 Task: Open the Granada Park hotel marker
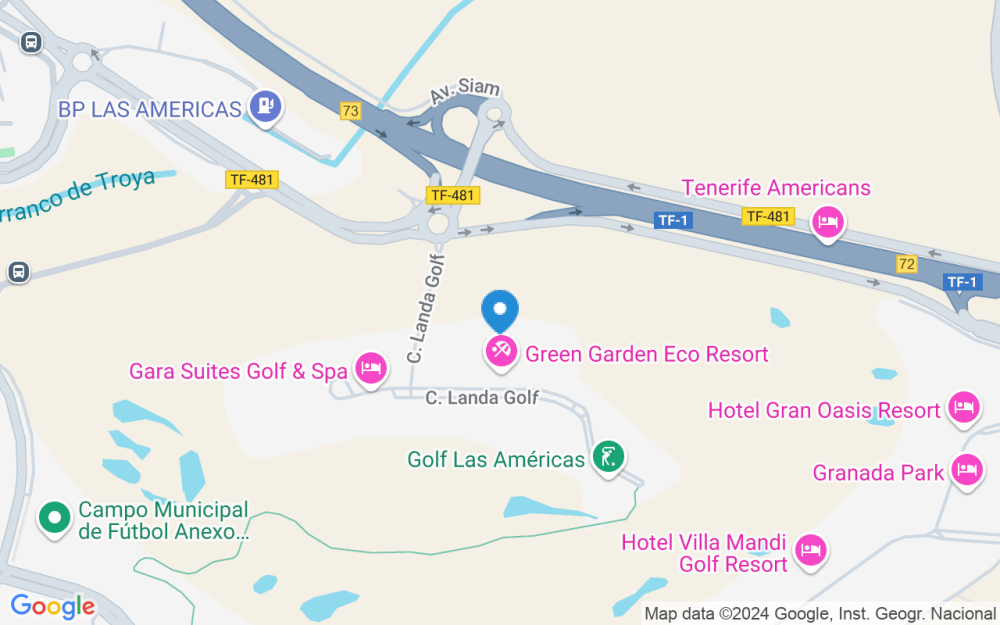[x=967, y=471]
